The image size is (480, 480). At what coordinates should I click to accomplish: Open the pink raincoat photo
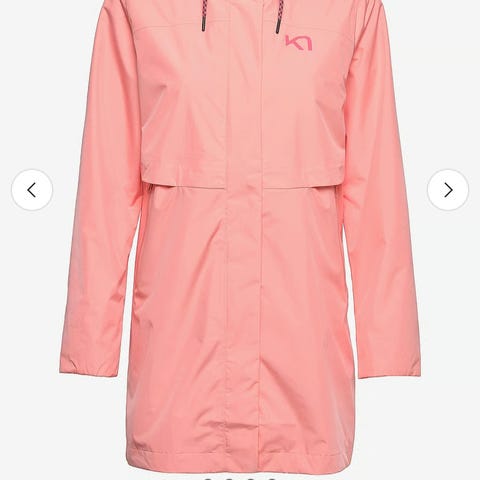[240, 233]
